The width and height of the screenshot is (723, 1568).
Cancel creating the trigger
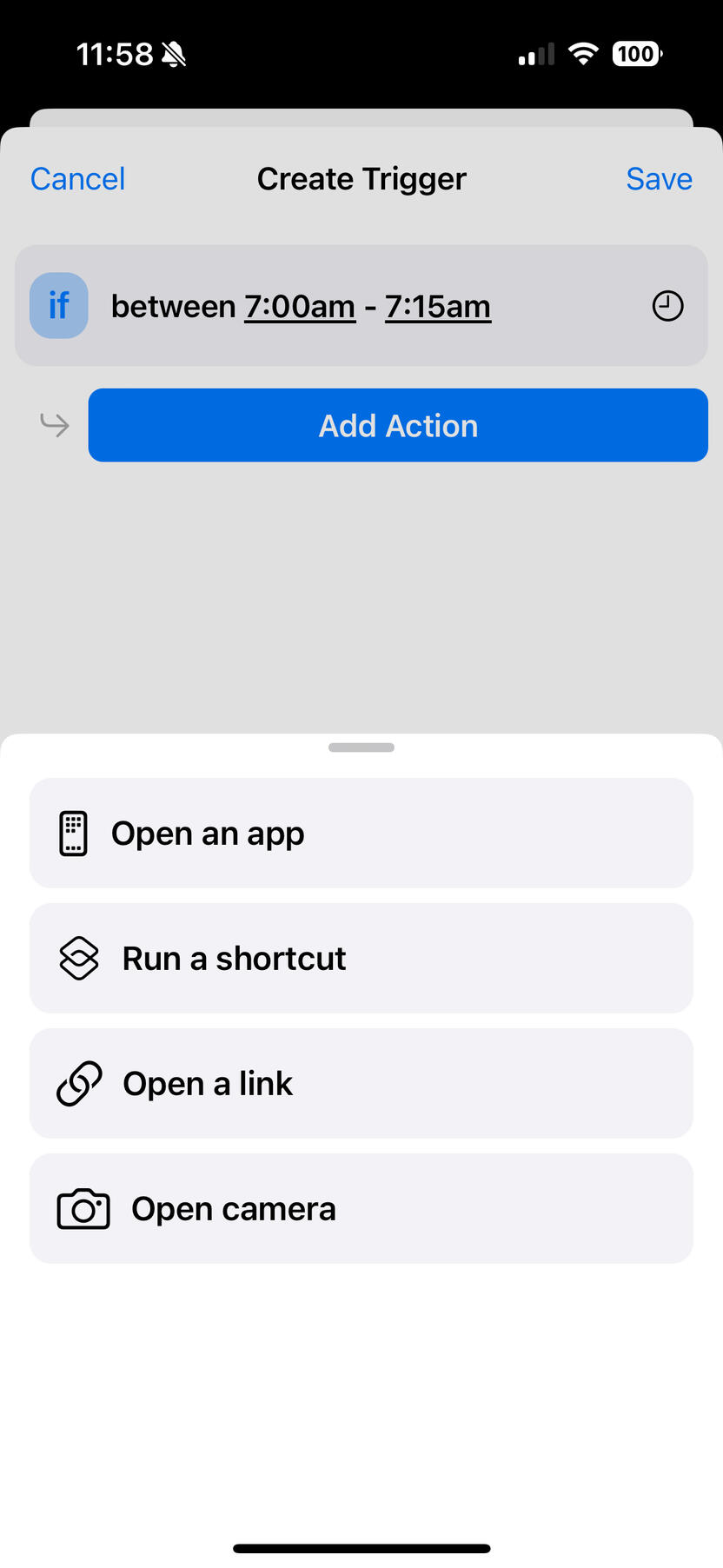(77, 179)
